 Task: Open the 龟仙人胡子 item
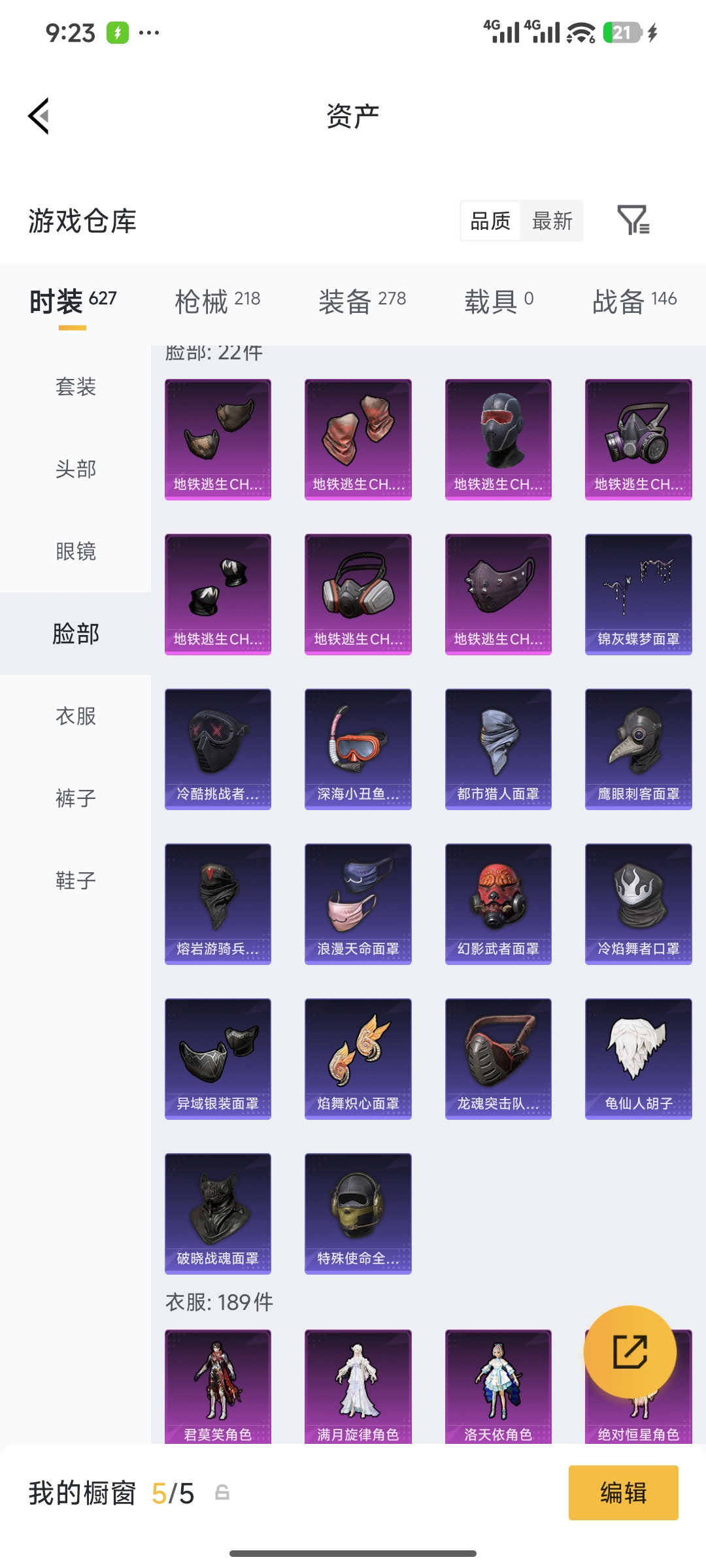click(x=638, y=1059)
